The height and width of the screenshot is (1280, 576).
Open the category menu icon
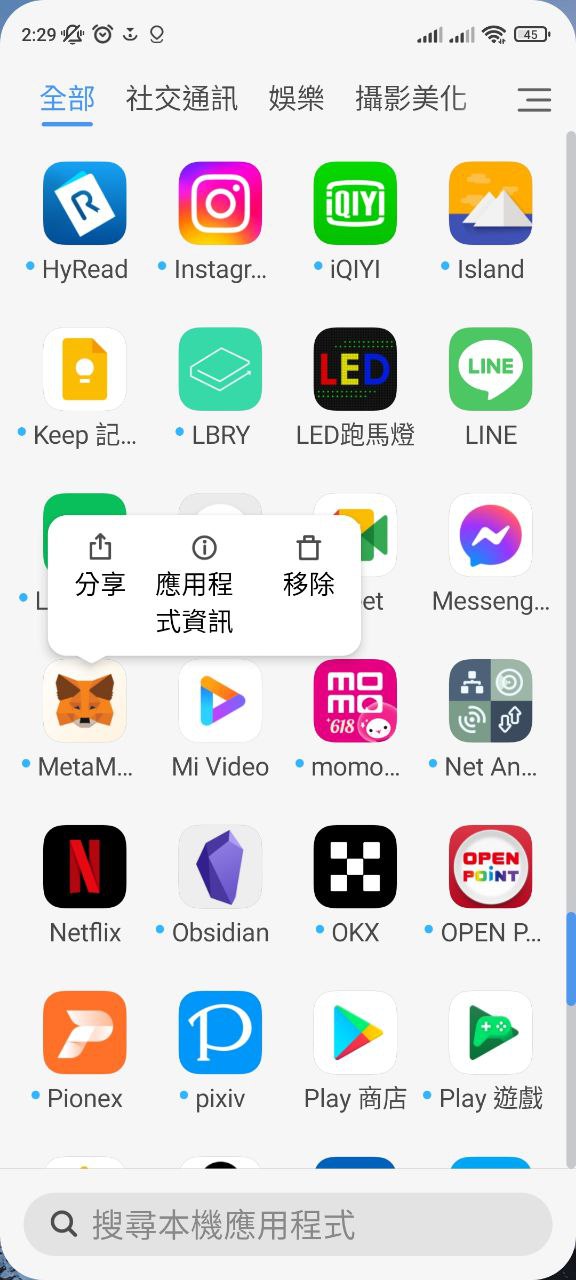point(535,99)
